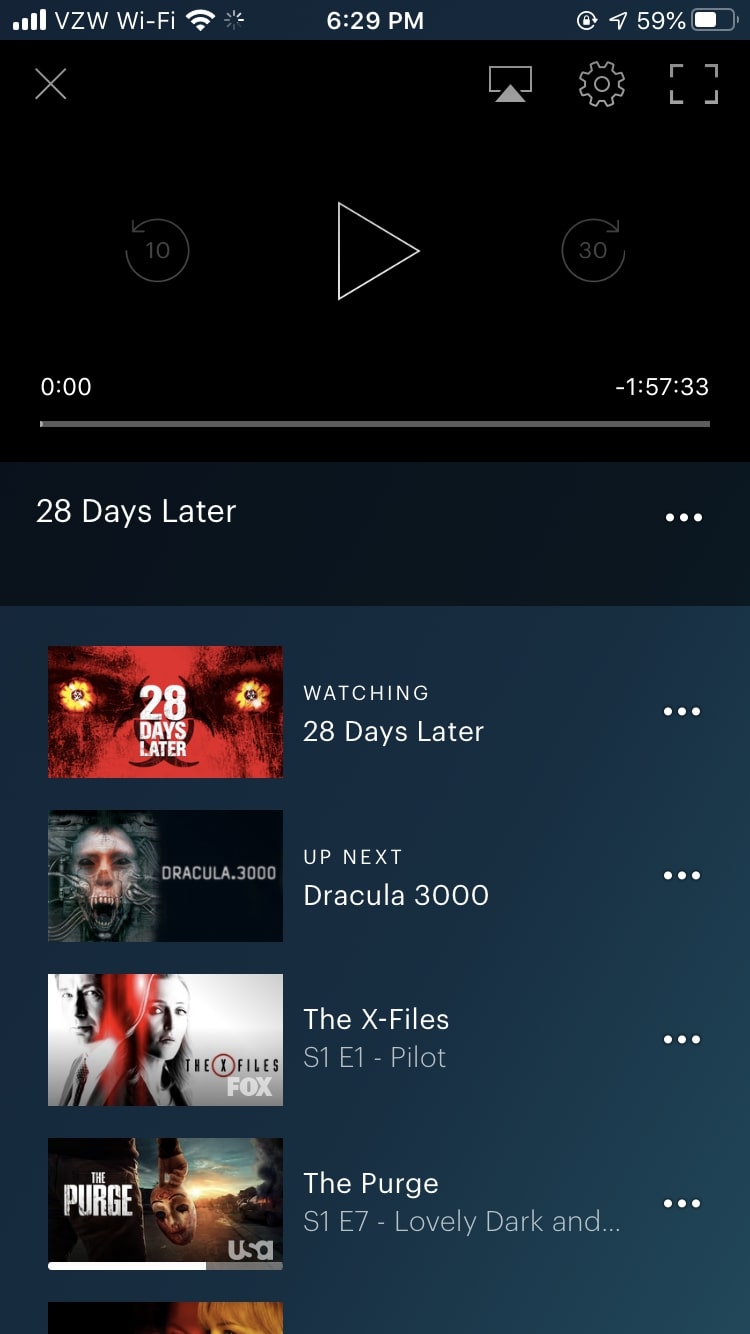Skip forward 30 seconds
Image resolution: width=750 pixels, height=1334 pixels.
(593, 250)
